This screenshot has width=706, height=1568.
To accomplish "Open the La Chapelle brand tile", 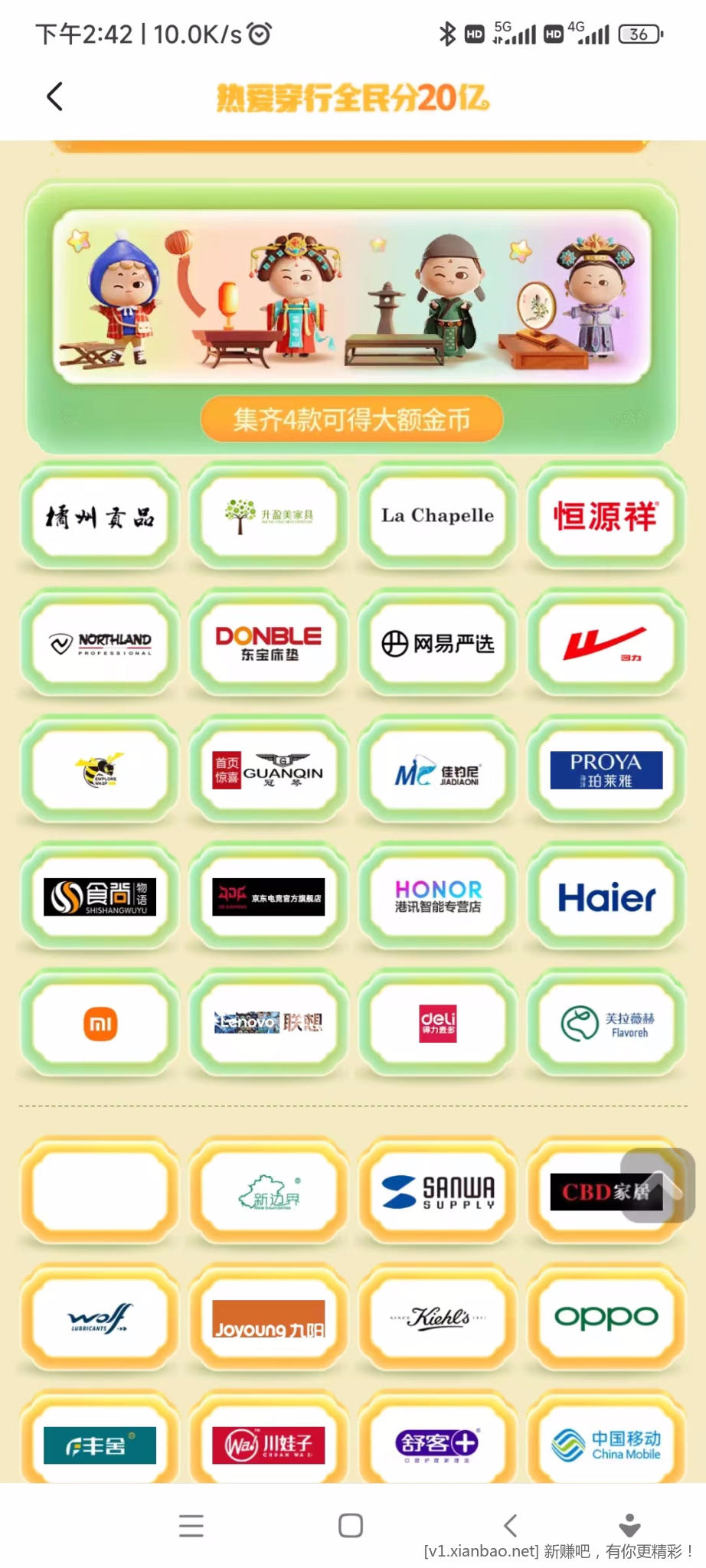I will tap(437, 516).
